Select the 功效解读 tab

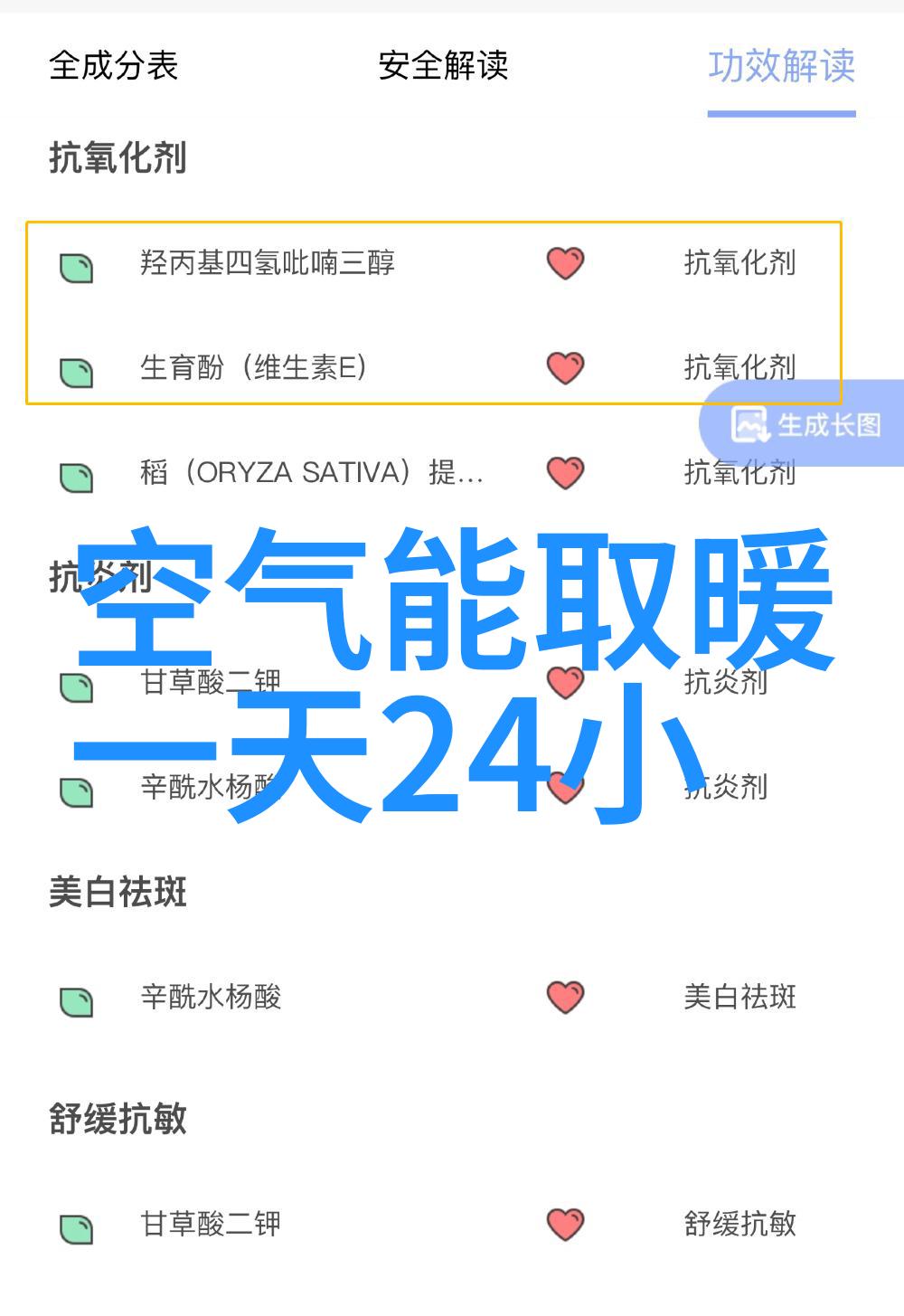(781, 66)
